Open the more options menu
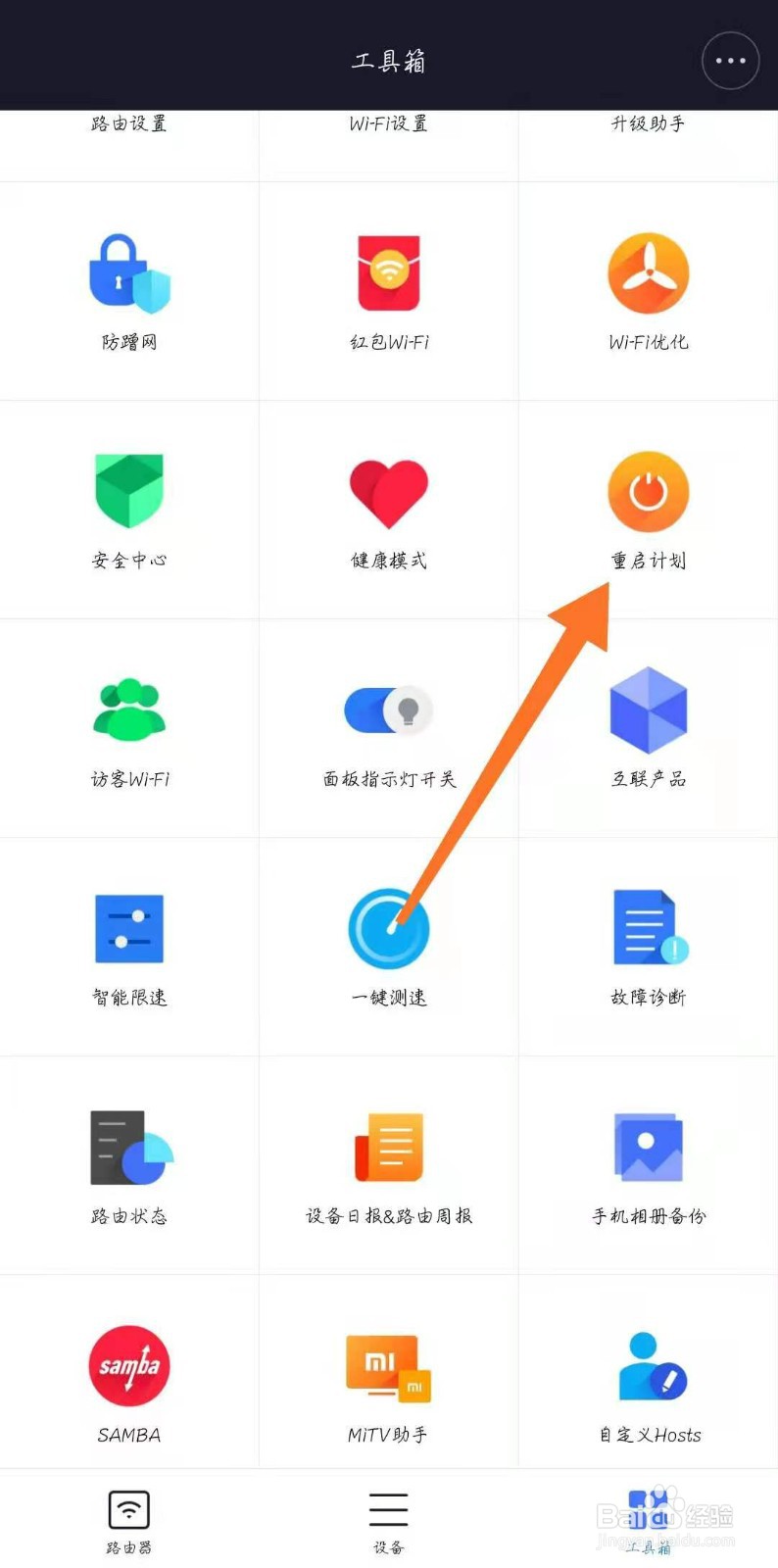 tap(729, 60)
